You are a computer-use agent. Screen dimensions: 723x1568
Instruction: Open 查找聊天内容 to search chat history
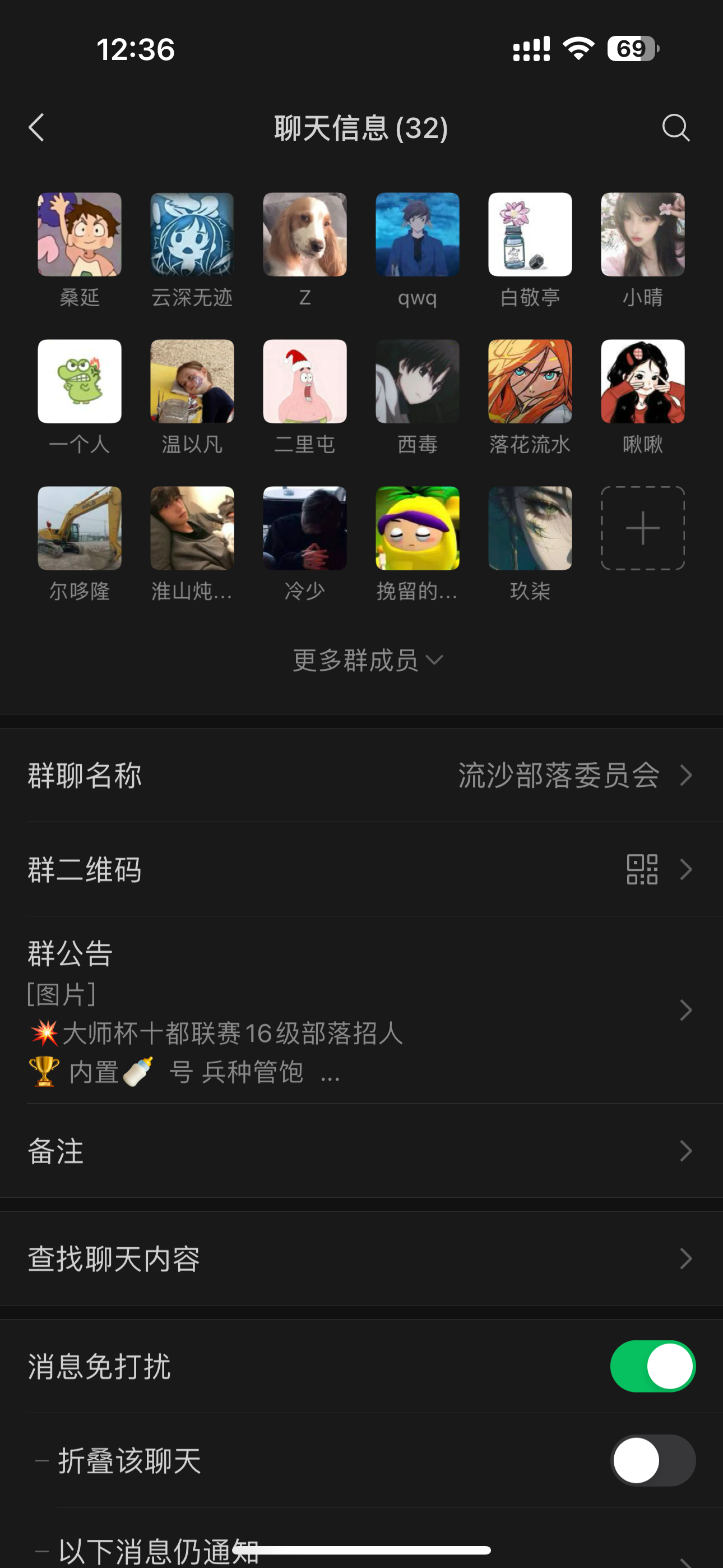(x=361, y=1259)
